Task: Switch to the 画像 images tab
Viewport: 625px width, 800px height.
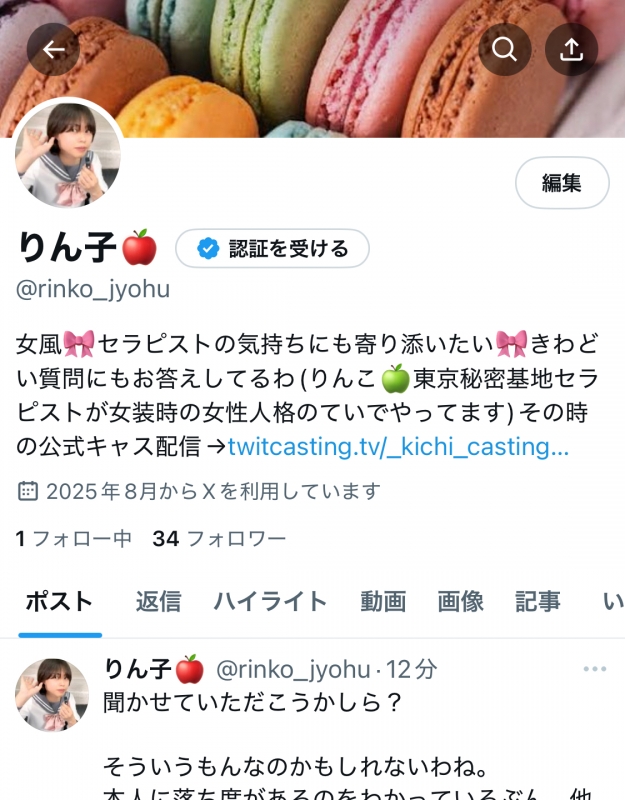Action: coord(460,601)
